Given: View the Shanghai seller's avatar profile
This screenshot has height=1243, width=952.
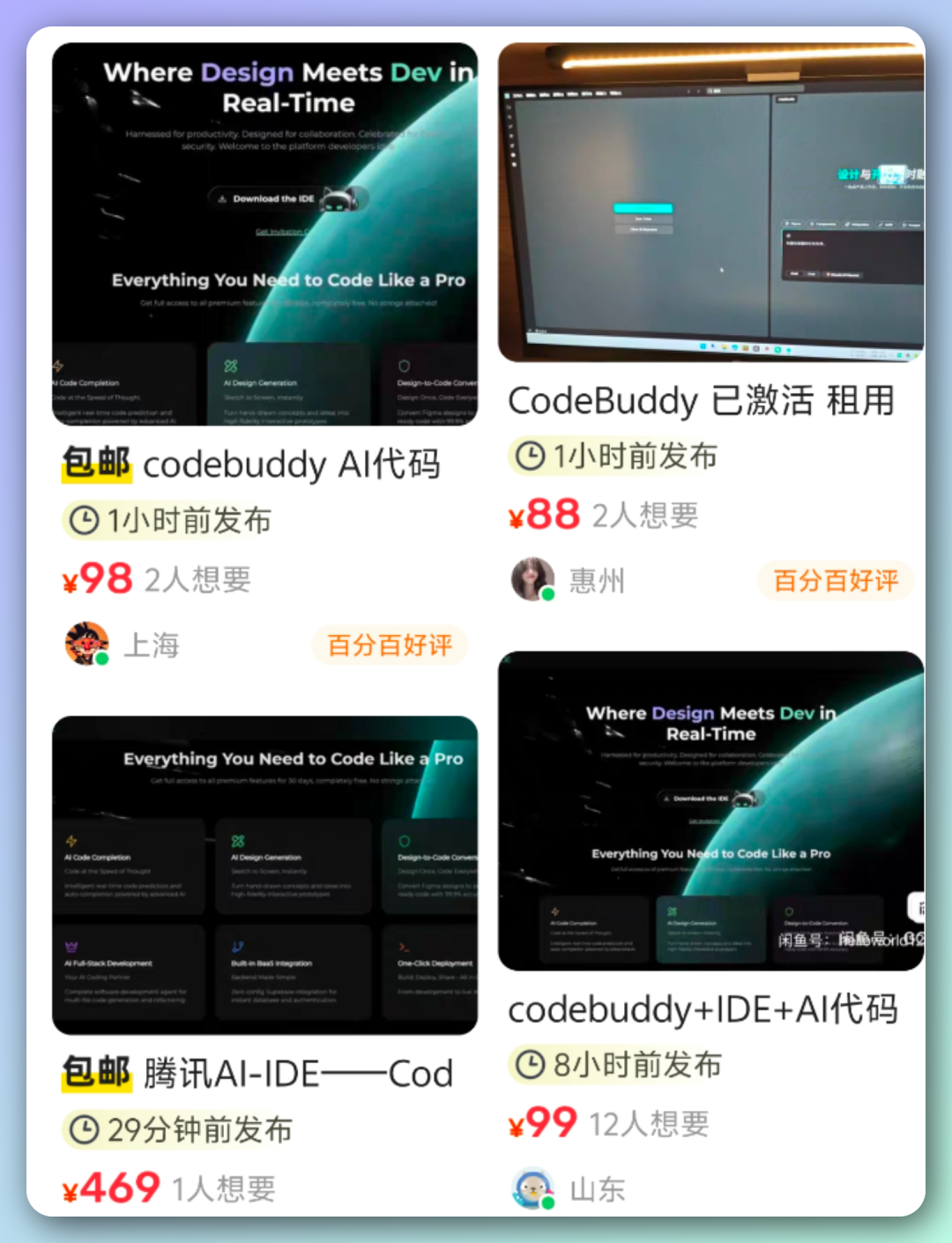Looking at the screenshot, I should (86, 644).
